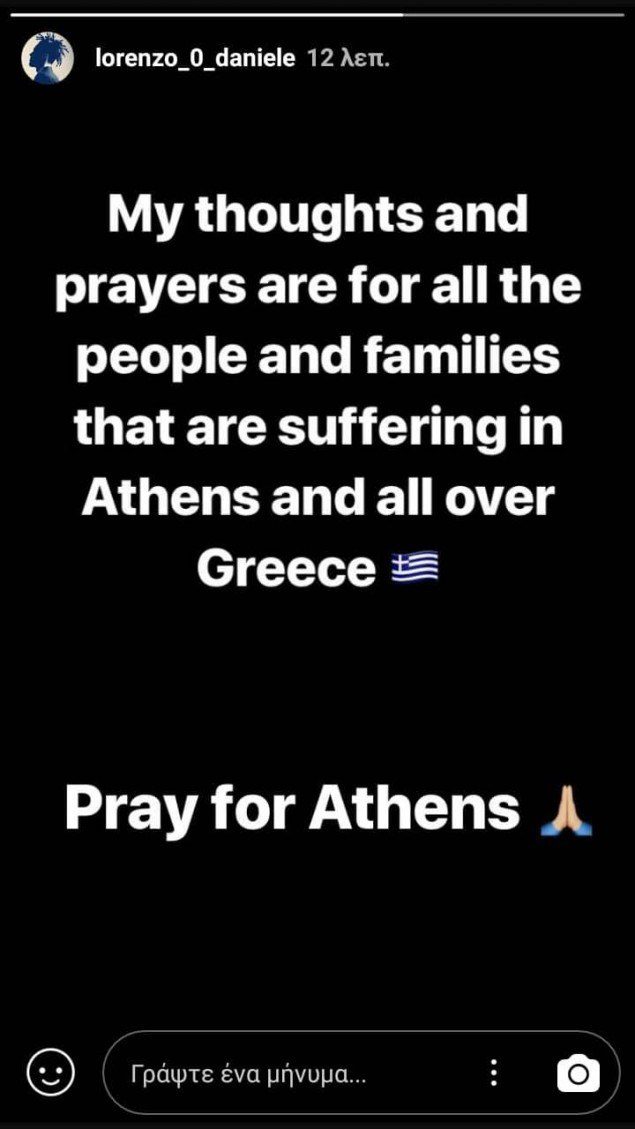Focus the Γράψτε ένα μήνυμα message field
The height and width of the screenshot is (1129, 635).
click(x=290, y=1075)
